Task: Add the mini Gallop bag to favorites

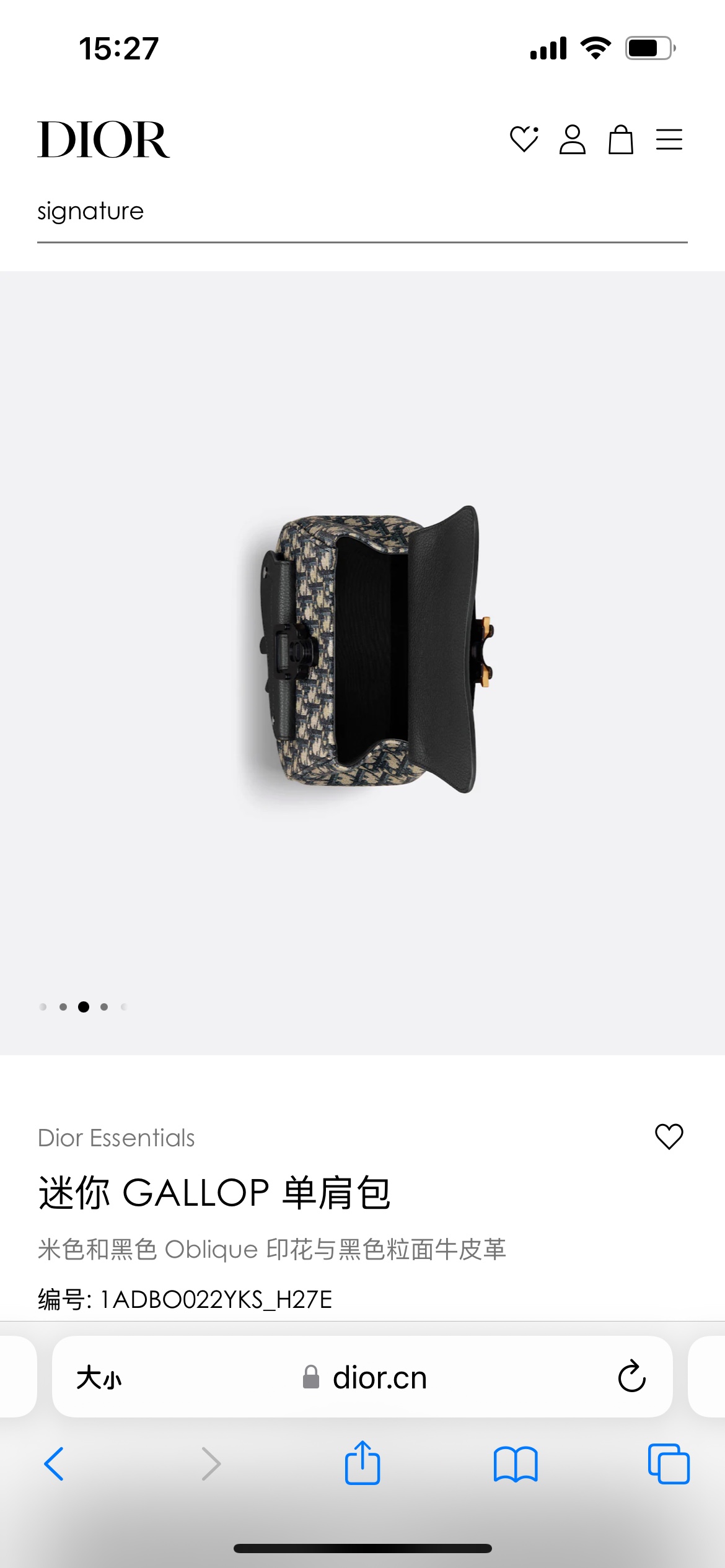Action: 669,1137
